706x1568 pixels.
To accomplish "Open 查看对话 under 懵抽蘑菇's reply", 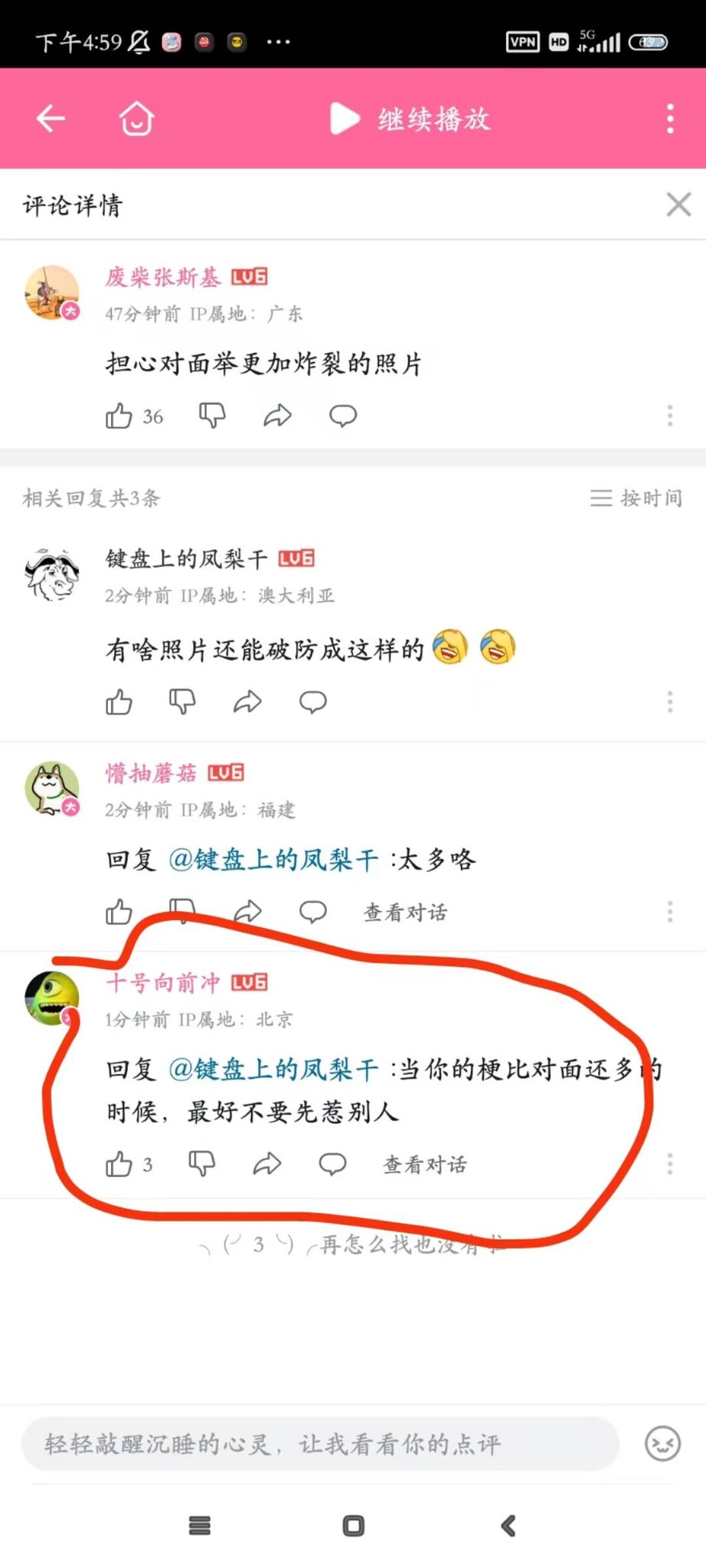I will coord(405,912).
